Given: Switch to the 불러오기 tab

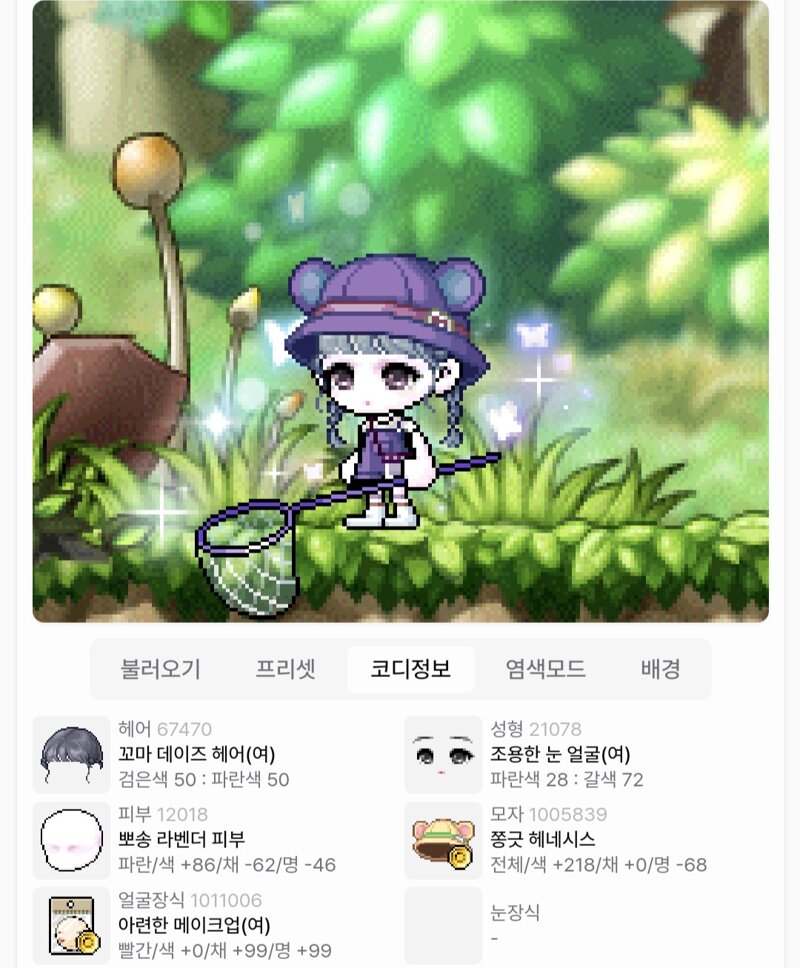Looking at the screenshot, I should point(160,669).
